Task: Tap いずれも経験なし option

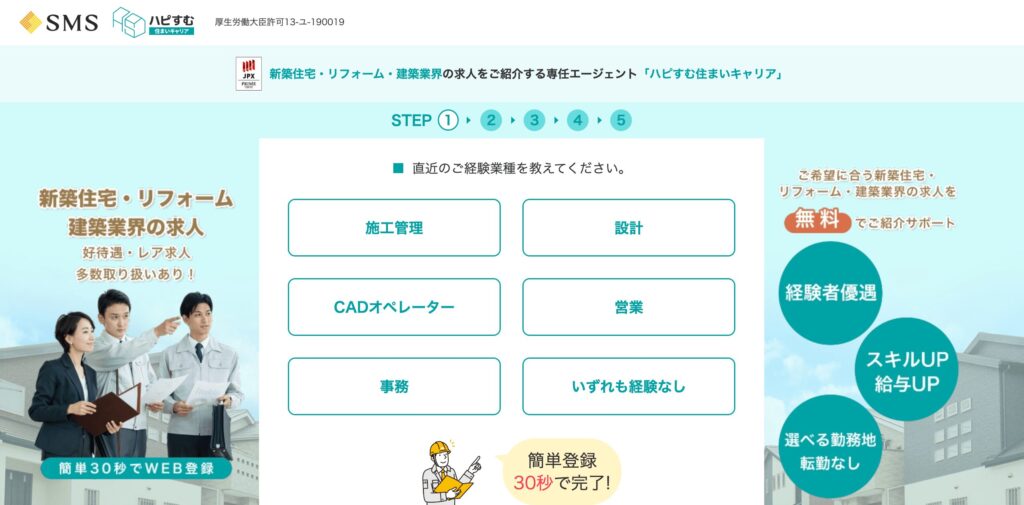Action: coord(628,386)
